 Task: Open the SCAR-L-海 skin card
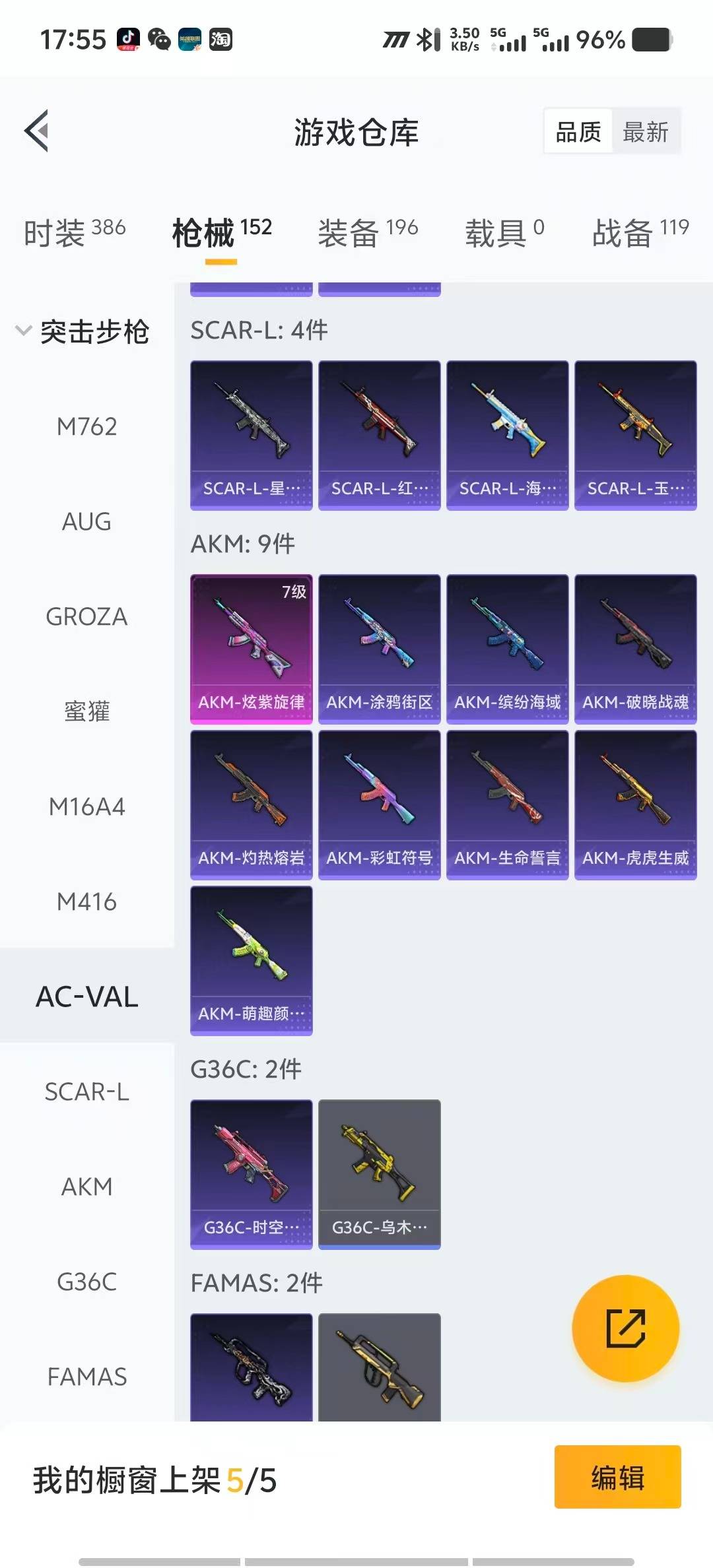(507, 435)
